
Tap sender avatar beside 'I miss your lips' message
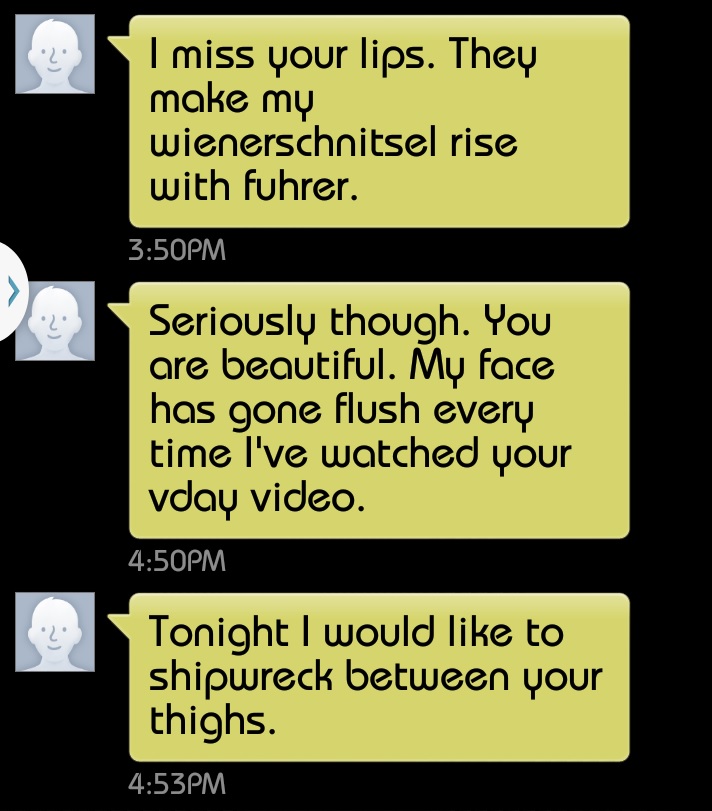pyautogui.click(x=56, y=54)
